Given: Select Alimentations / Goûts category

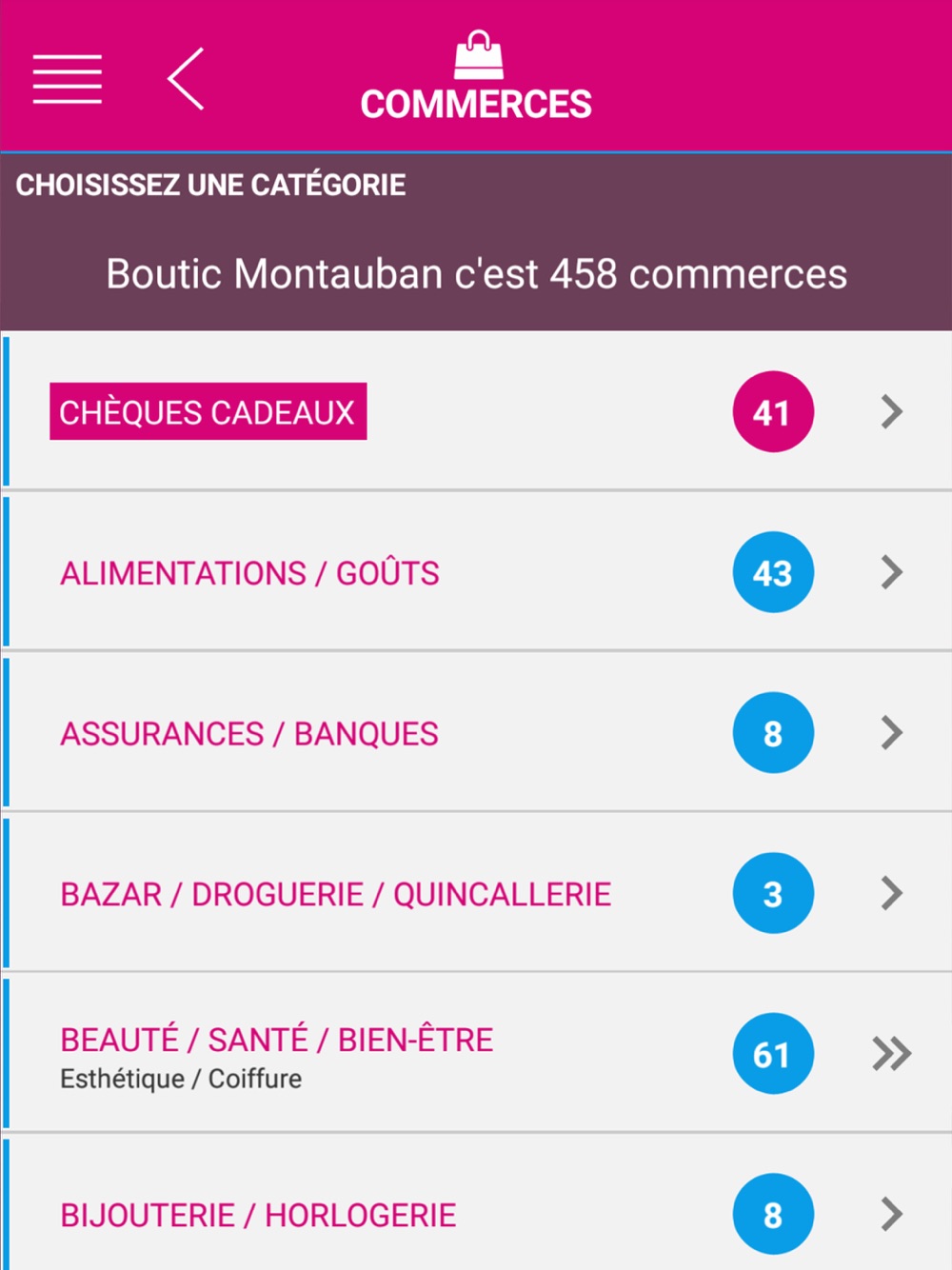Looking at the screenshot, I should coord(477,572).
